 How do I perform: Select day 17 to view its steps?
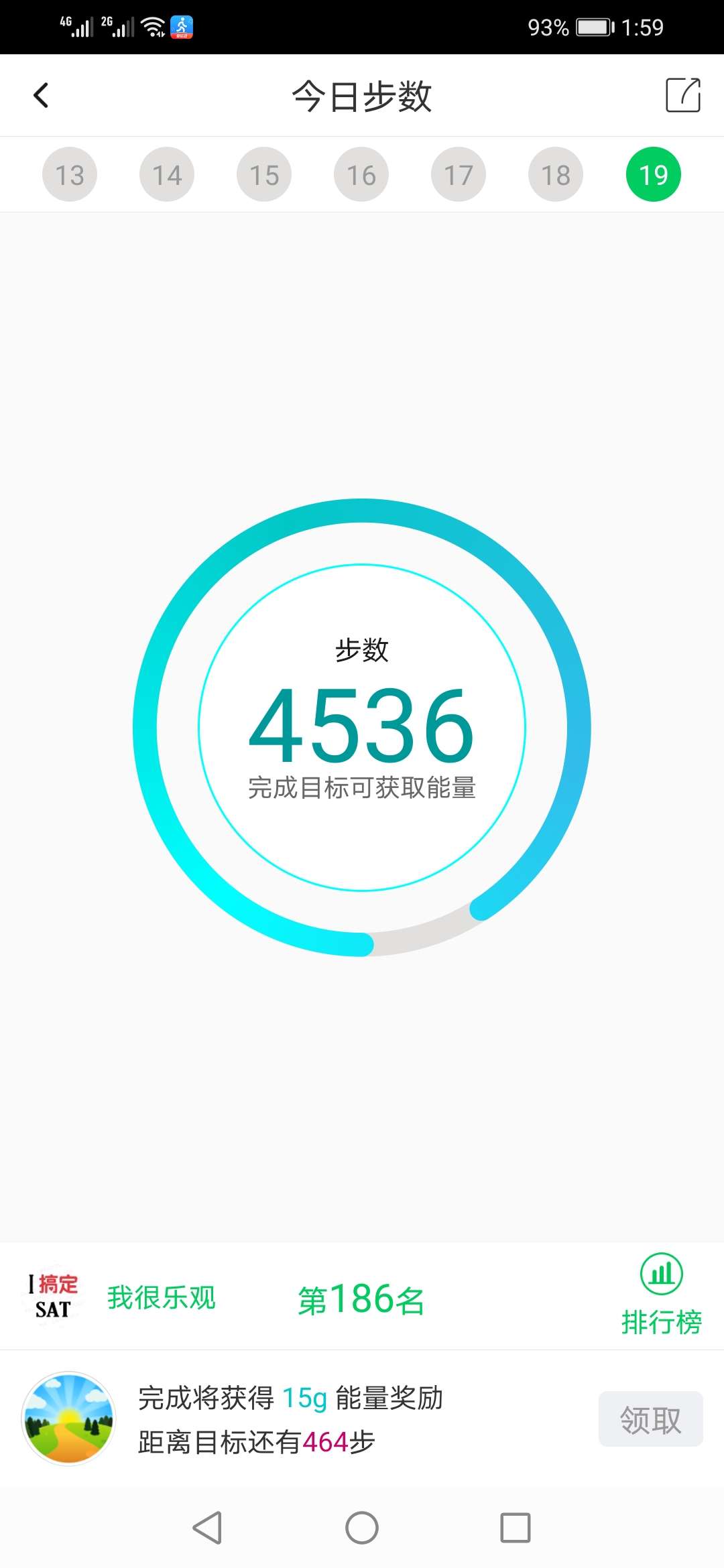458,174
